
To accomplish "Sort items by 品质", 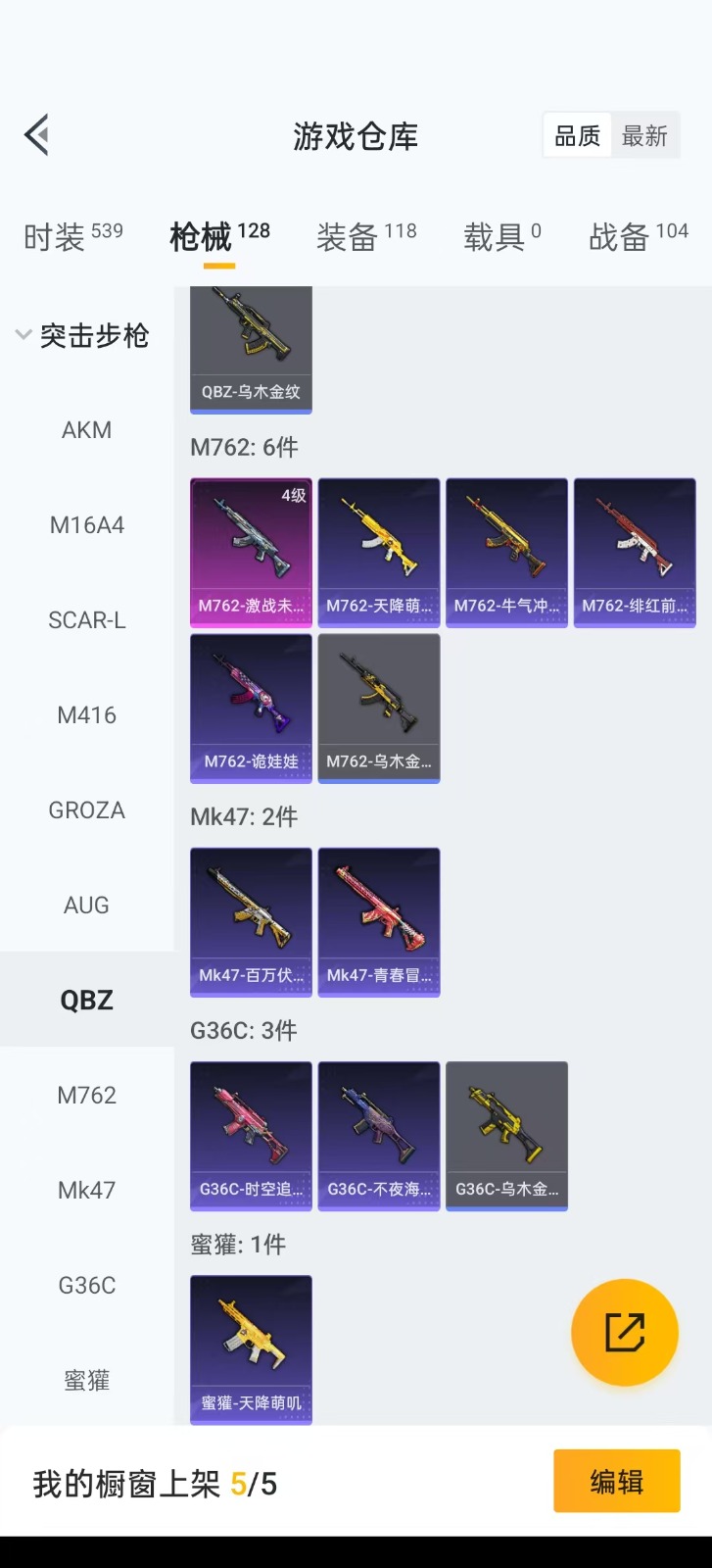I will point(578,136).
